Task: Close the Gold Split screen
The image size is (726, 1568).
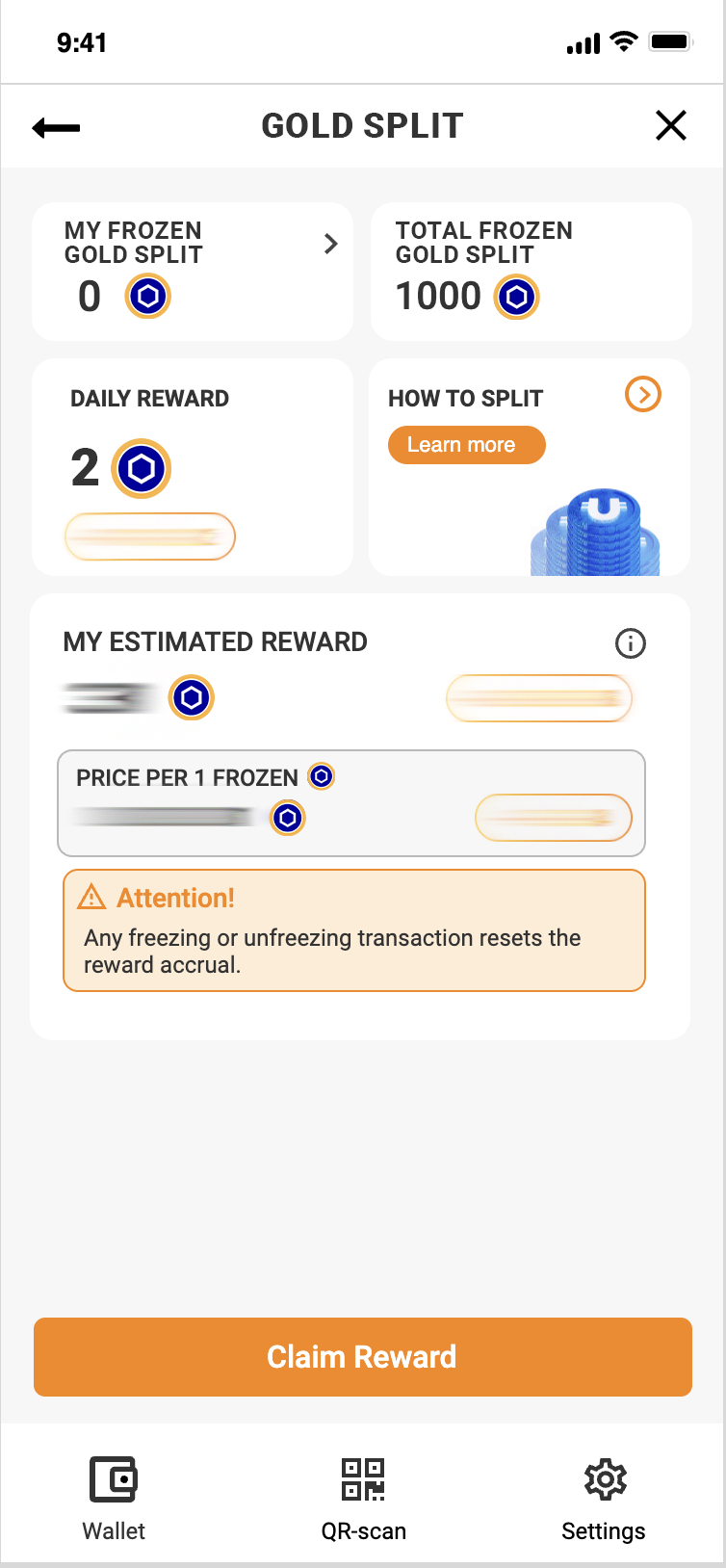Action: [x=670, y=125]
